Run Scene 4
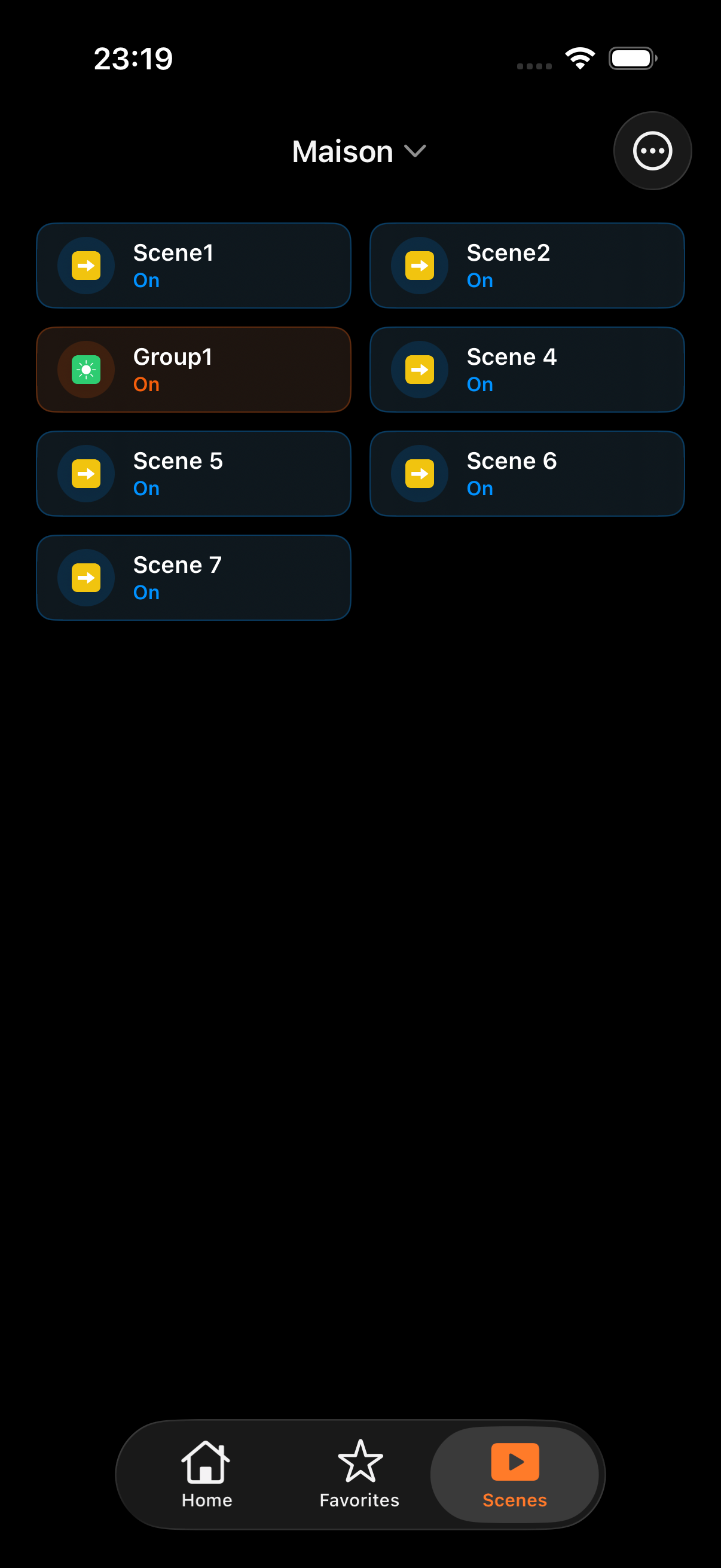The height and width of the screenshot is (1568, 721). pyautogui.click(x=527, y=370)
